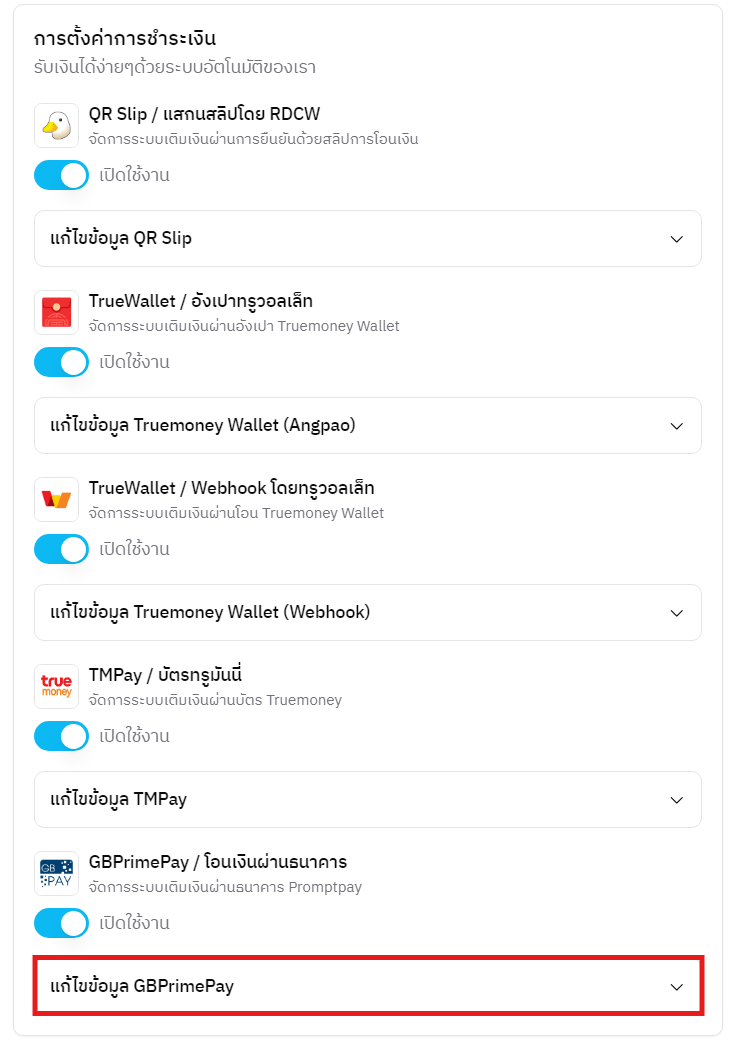Toggle off TrueWallet Angpao เปิดใช้งาน switch
Viewport: 734px width, 1043px height.
61,361
